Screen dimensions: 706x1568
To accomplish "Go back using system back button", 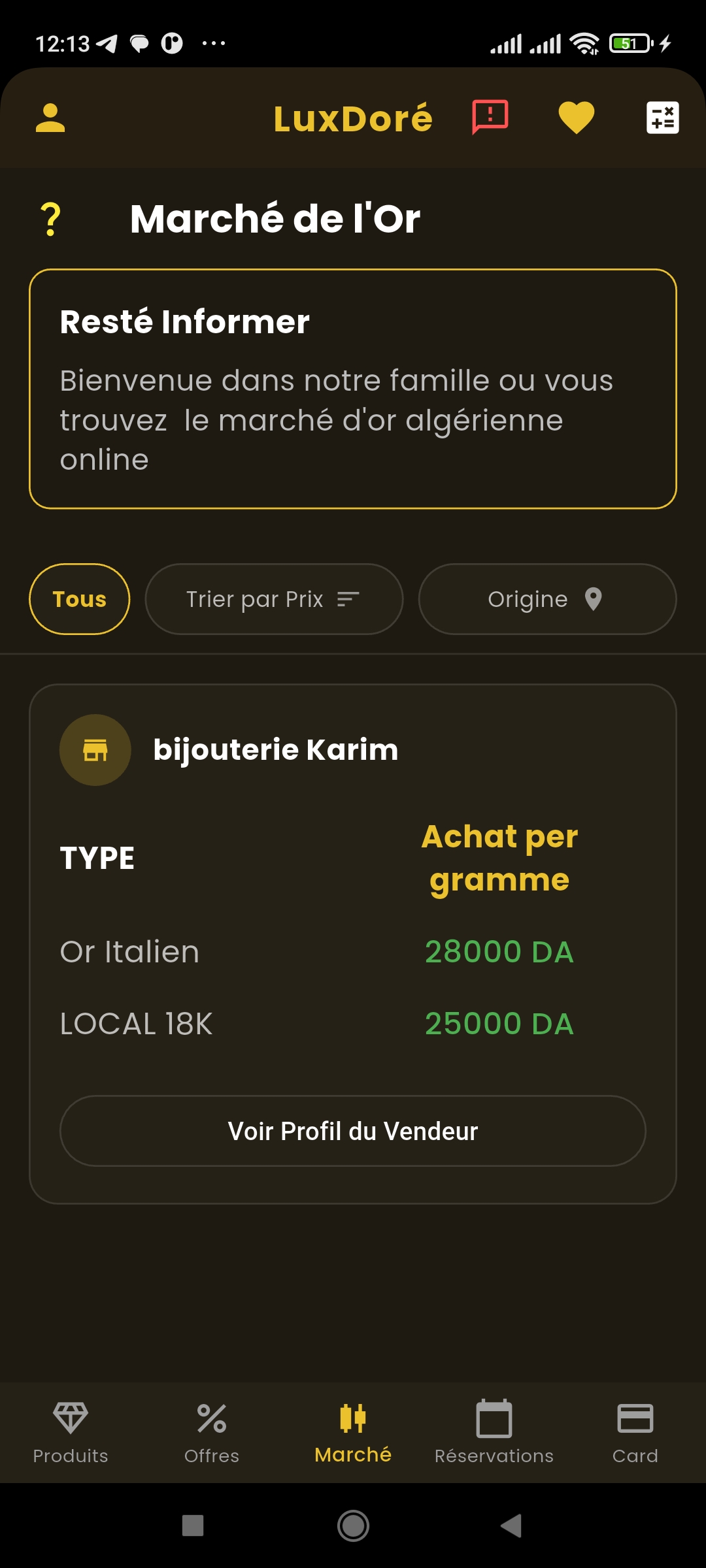I will (511, 1526).
